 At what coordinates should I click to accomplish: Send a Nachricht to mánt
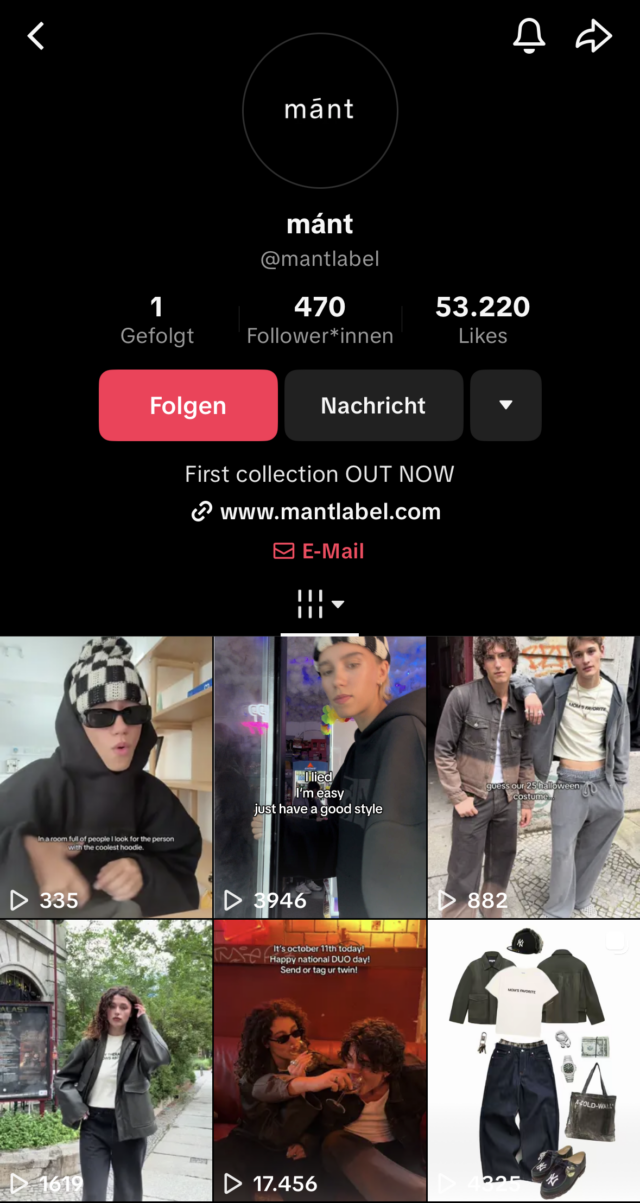[x=373, y=405]
